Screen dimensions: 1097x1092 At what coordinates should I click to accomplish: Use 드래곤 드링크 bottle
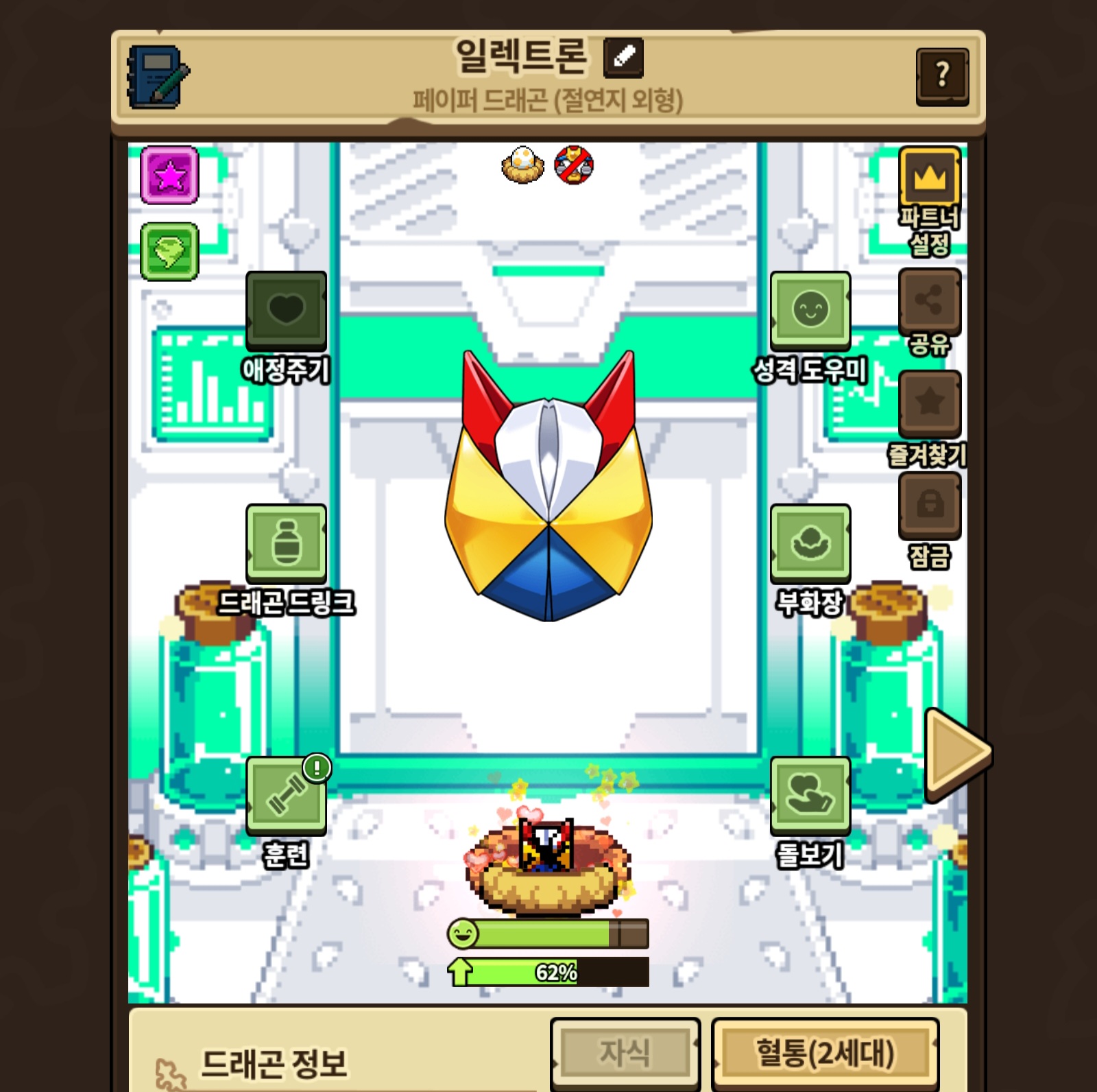click(x=286, y=543)
